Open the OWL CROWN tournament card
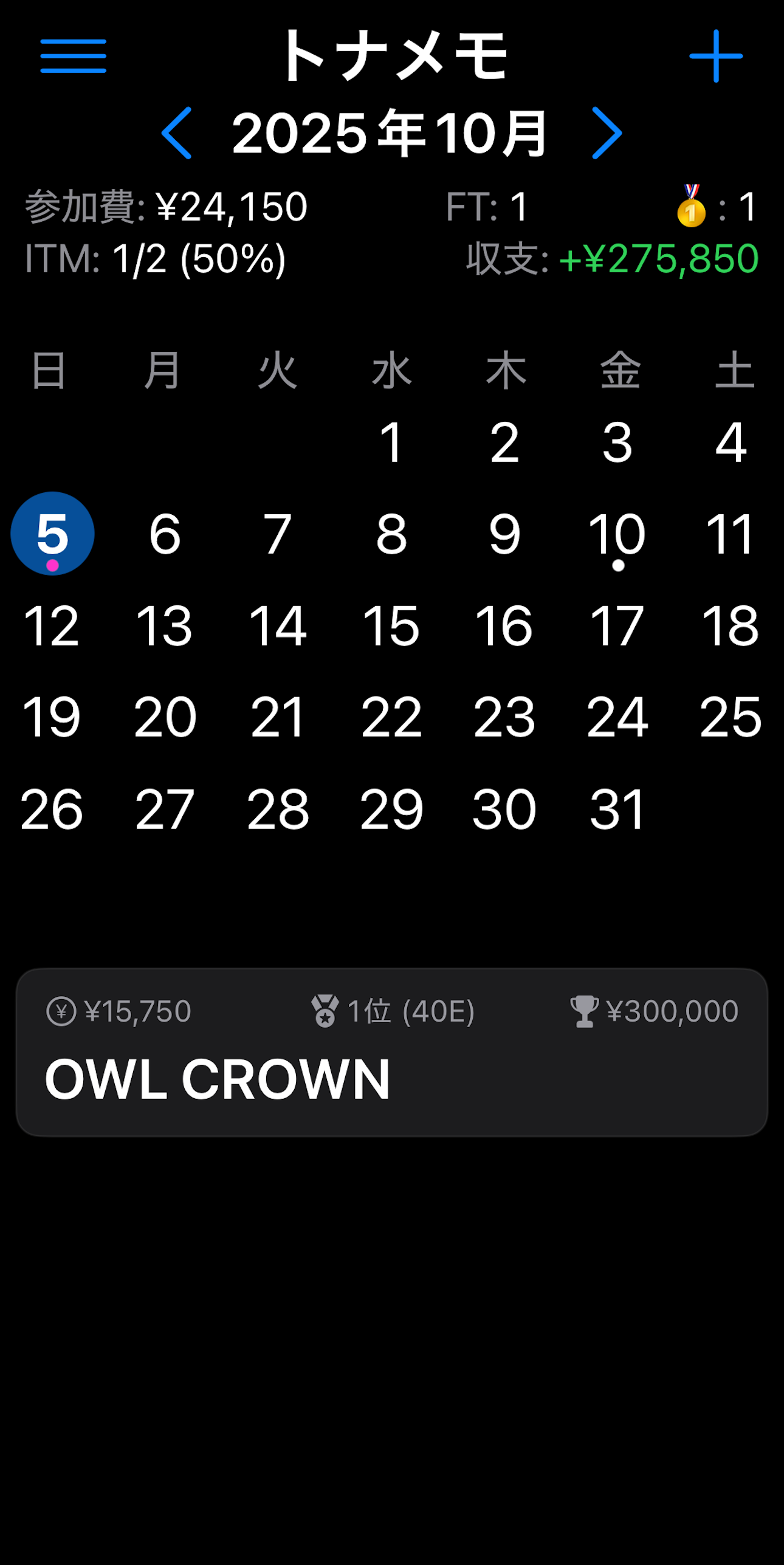This screenshot has height=1565, width=784. tap(391, 1052)
